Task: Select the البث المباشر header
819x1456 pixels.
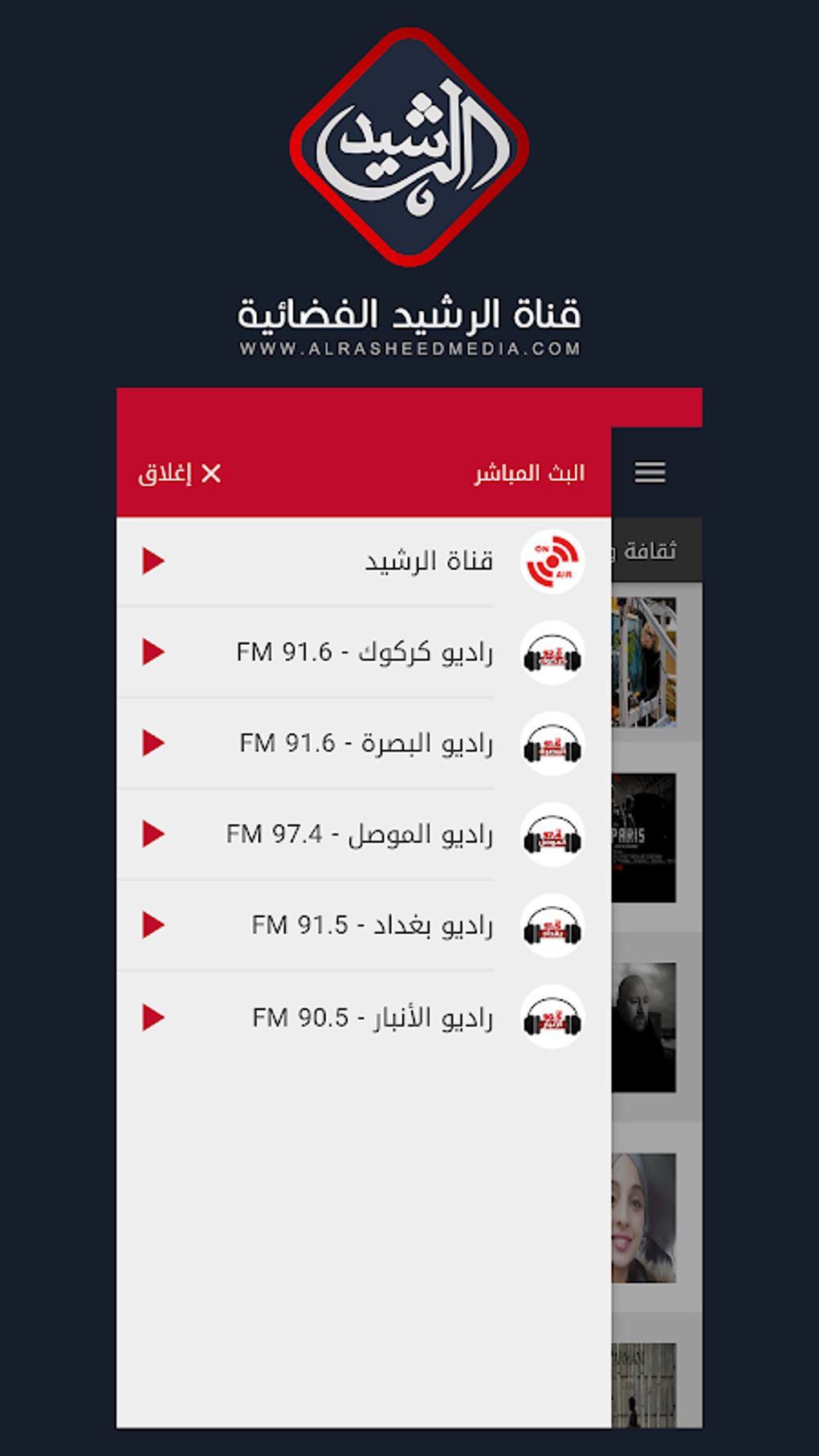Action: (530, 474)
